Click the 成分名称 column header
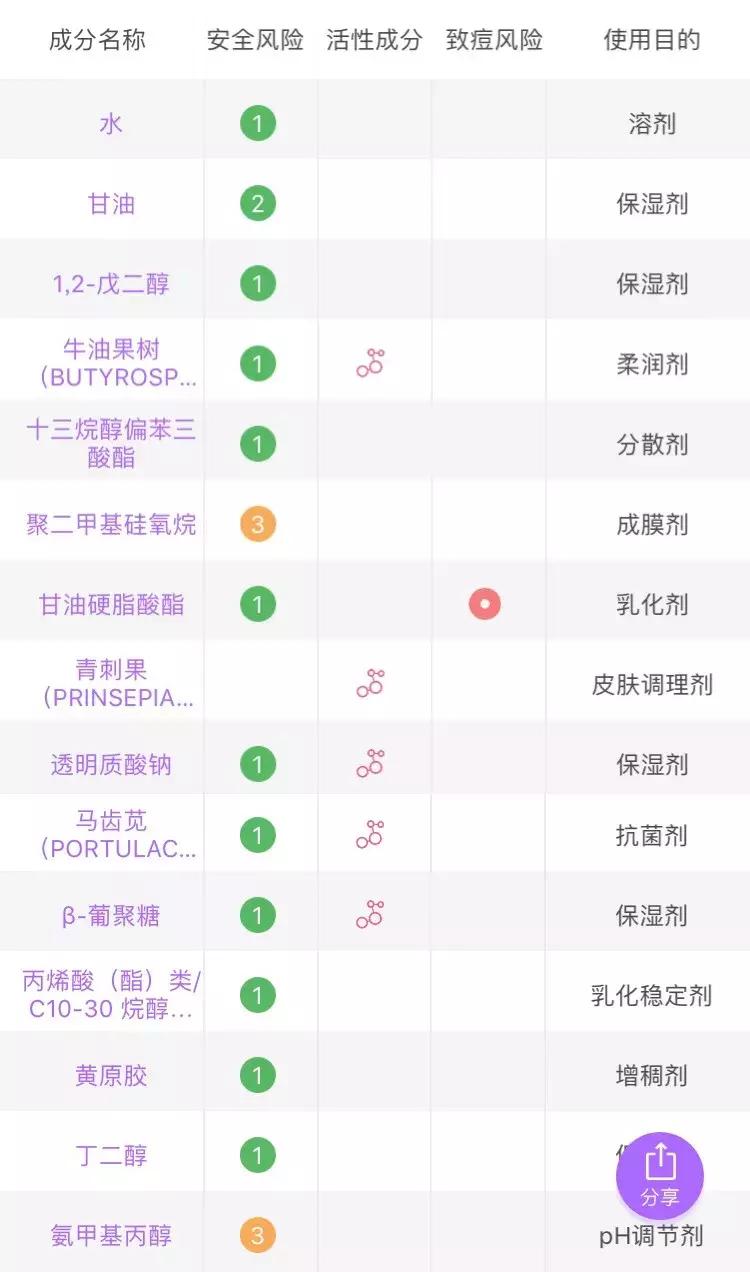 tap(95, 40)
